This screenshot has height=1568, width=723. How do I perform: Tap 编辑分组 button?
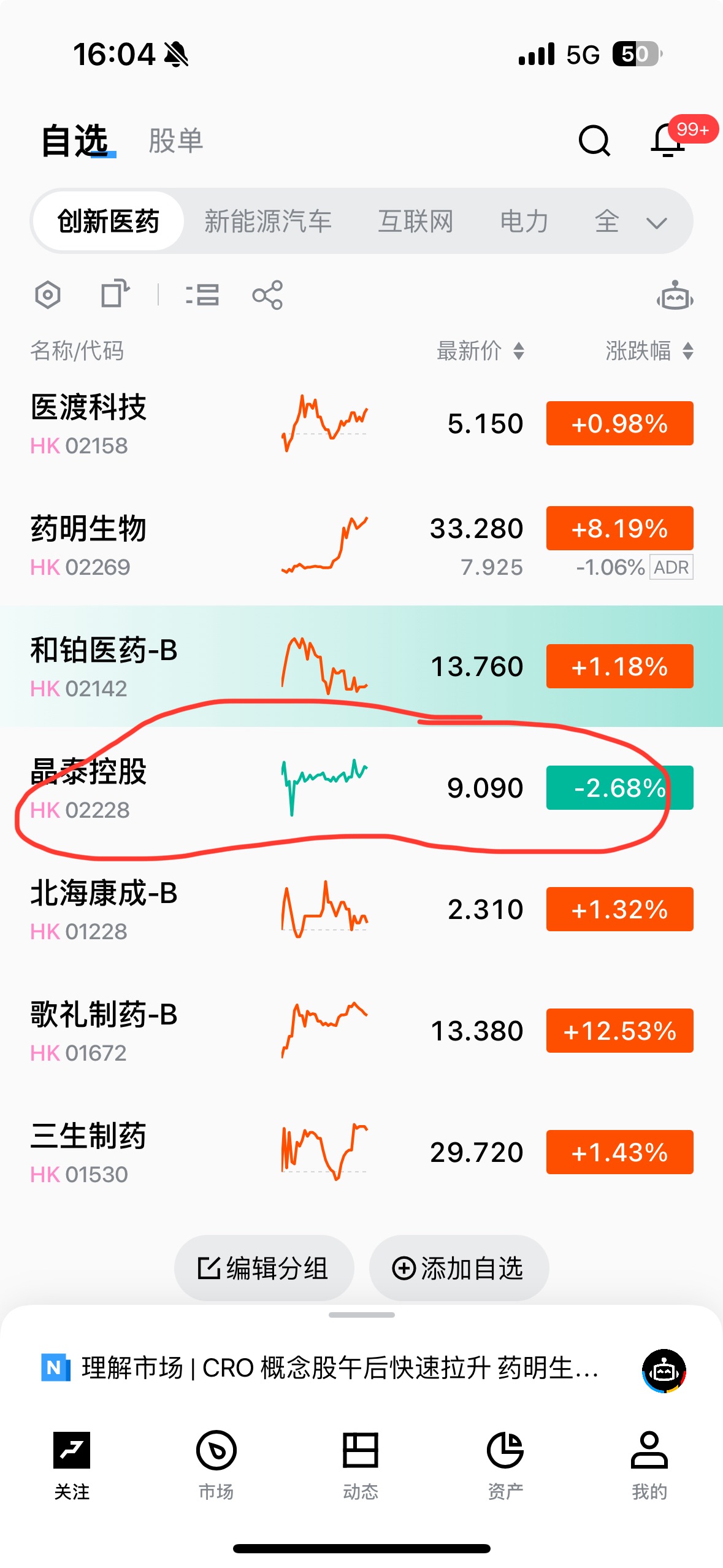[x=264, y=1268]
